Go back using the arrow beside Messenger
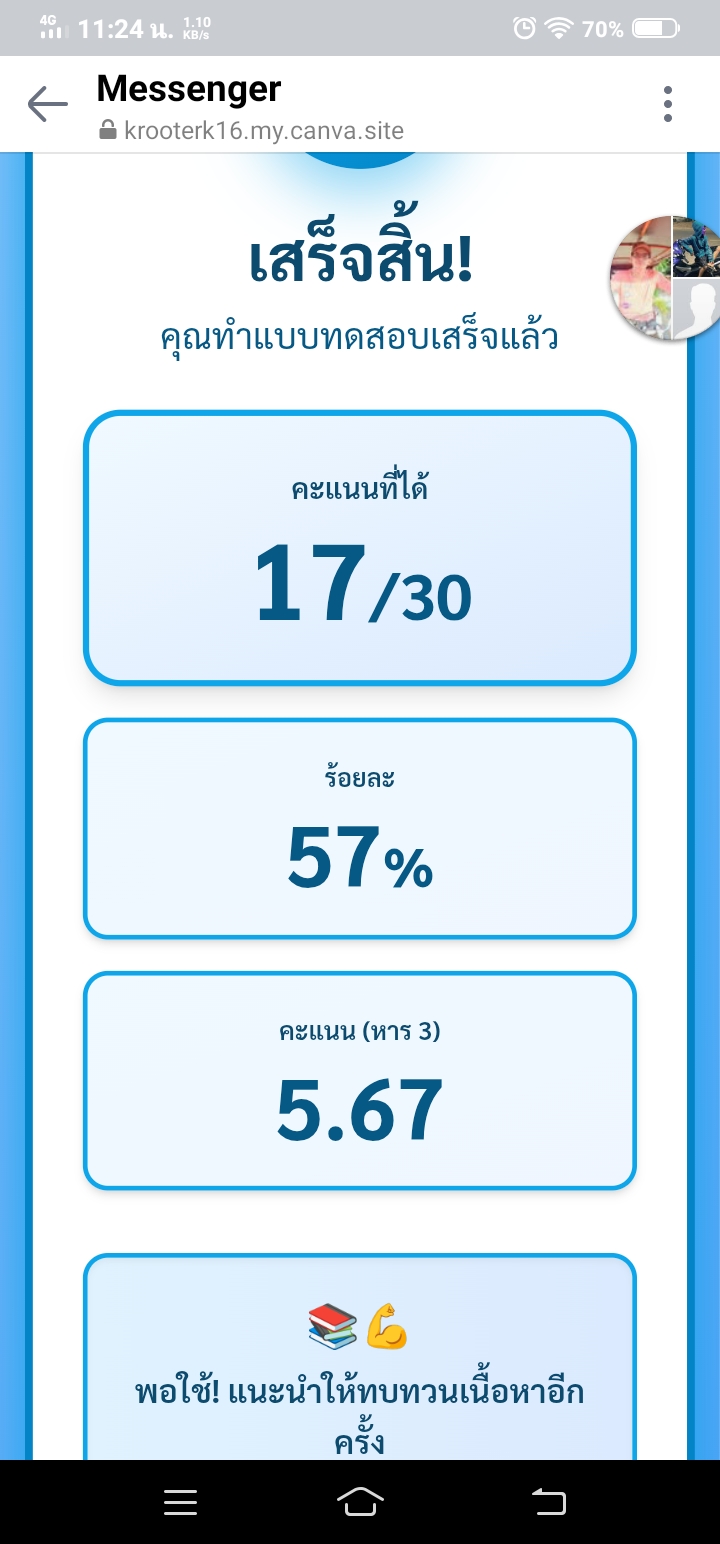The image size is (720, 1544). pos(47,104)
